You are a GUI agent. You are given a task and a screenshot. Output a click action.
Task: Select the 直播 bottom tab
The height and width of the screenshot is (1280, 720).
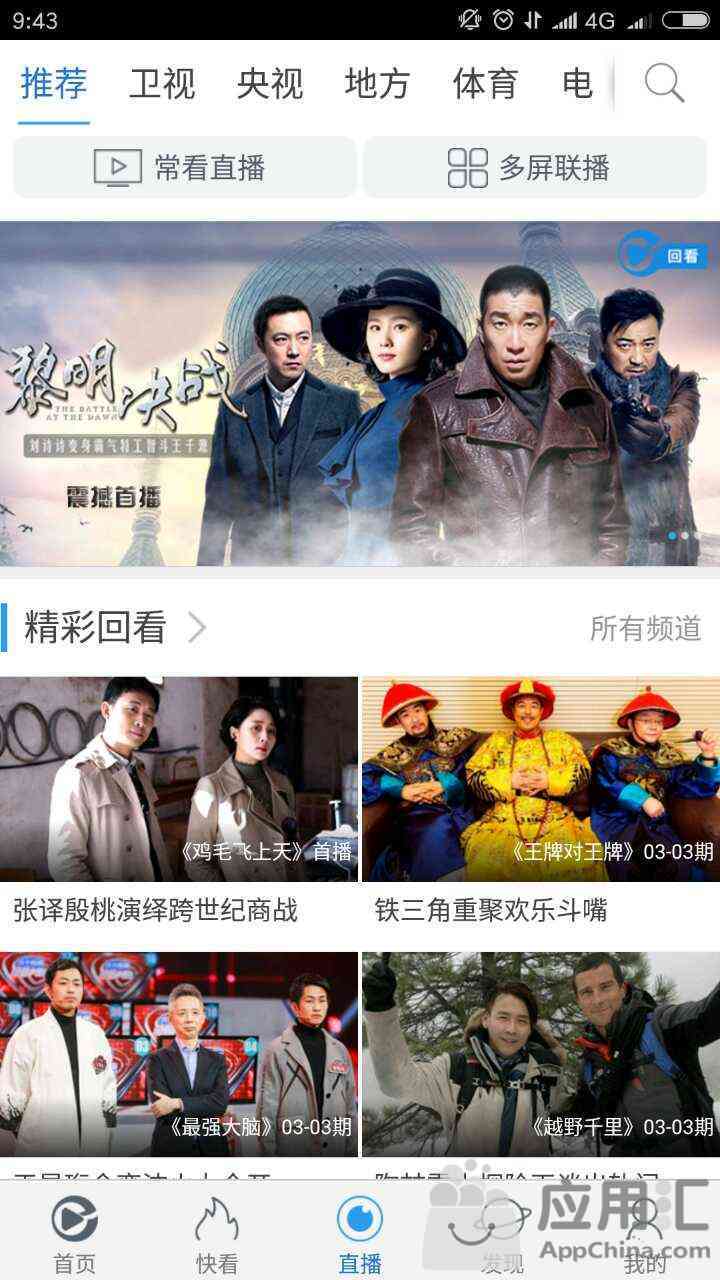pos(360,1234)
